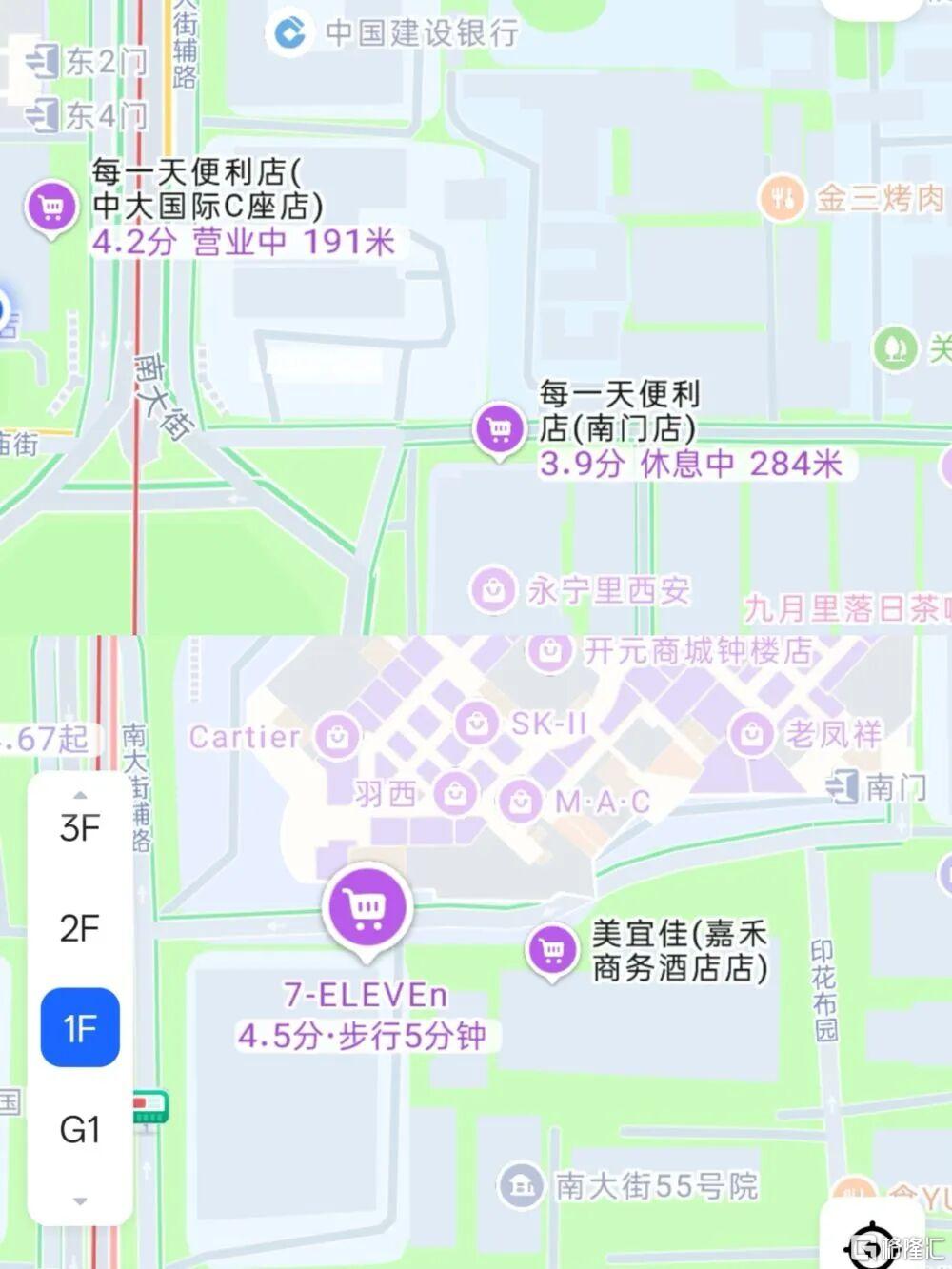Screen dimensions: 952x1269
Task: Open 每一天便利店(南门店) store marker
Action: (x=499, y=430)
